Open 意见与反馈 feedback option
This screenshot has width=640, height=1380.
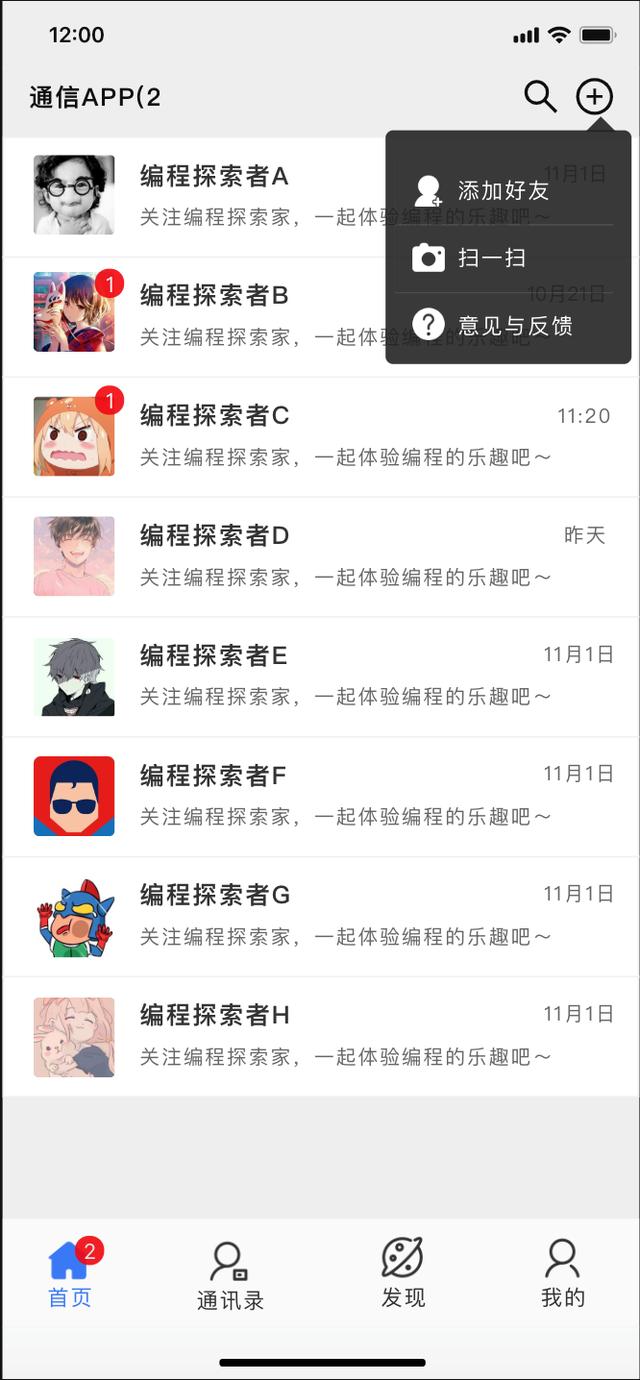pyautogui.click(x=508, y=325)
